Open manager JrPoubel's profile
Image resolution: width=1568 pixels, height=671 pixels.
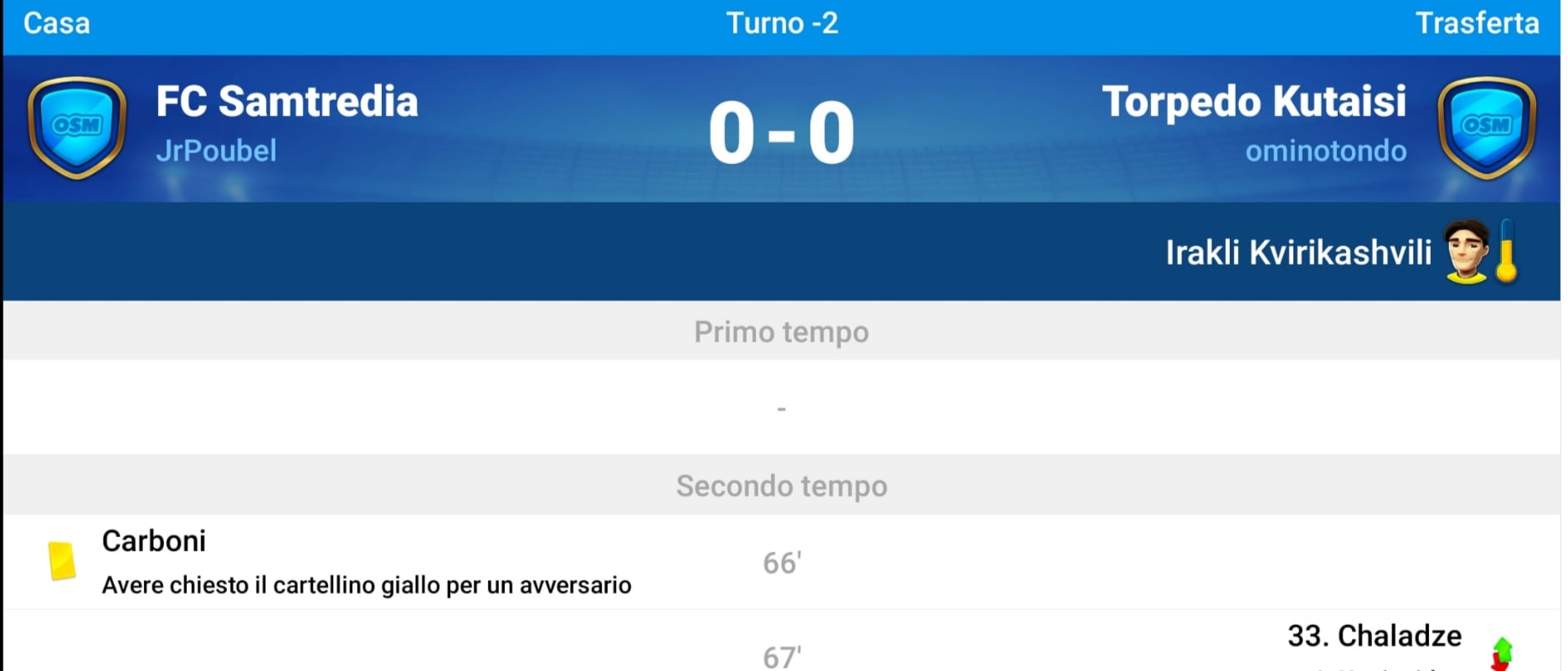(216, 151)
